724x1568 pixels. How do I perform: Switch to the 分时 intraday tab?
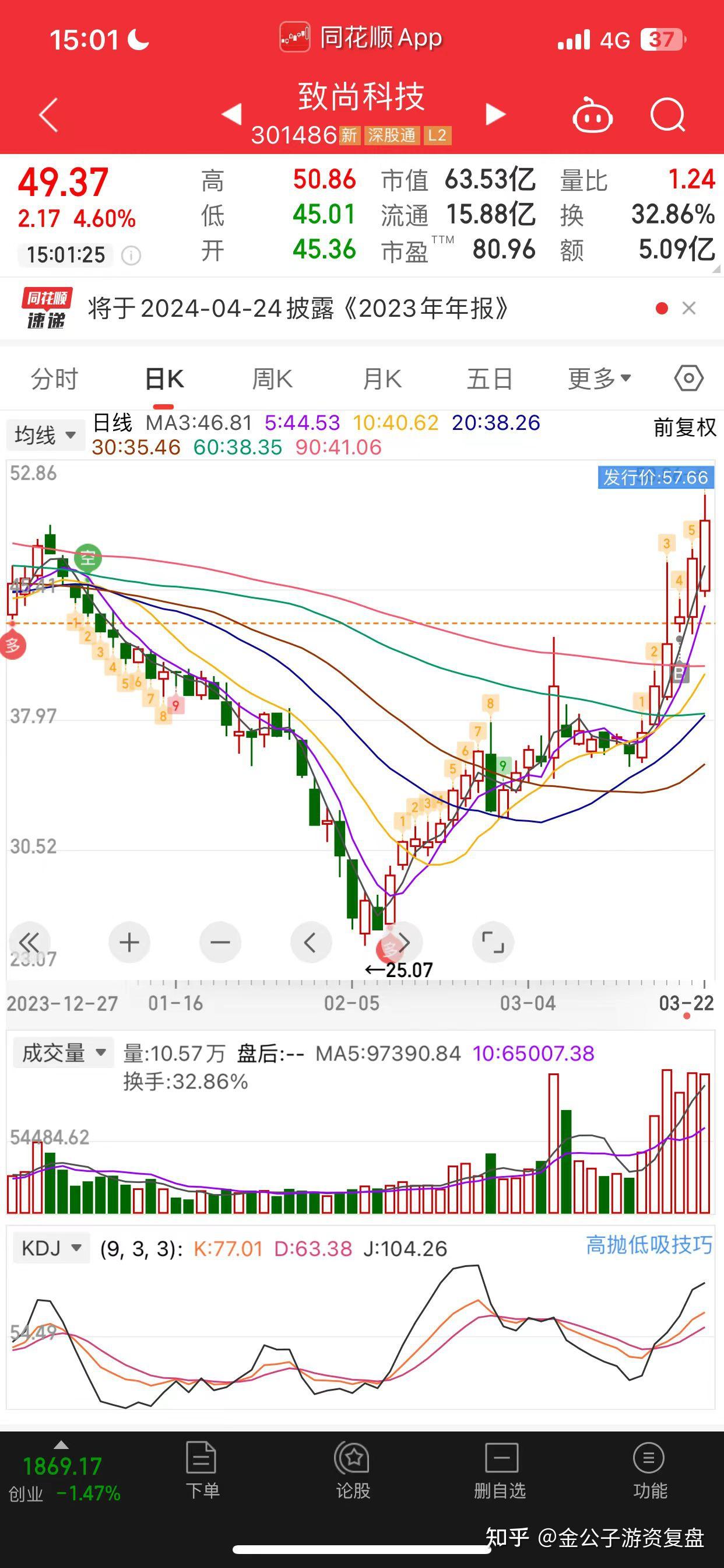(x=54, y=377)
